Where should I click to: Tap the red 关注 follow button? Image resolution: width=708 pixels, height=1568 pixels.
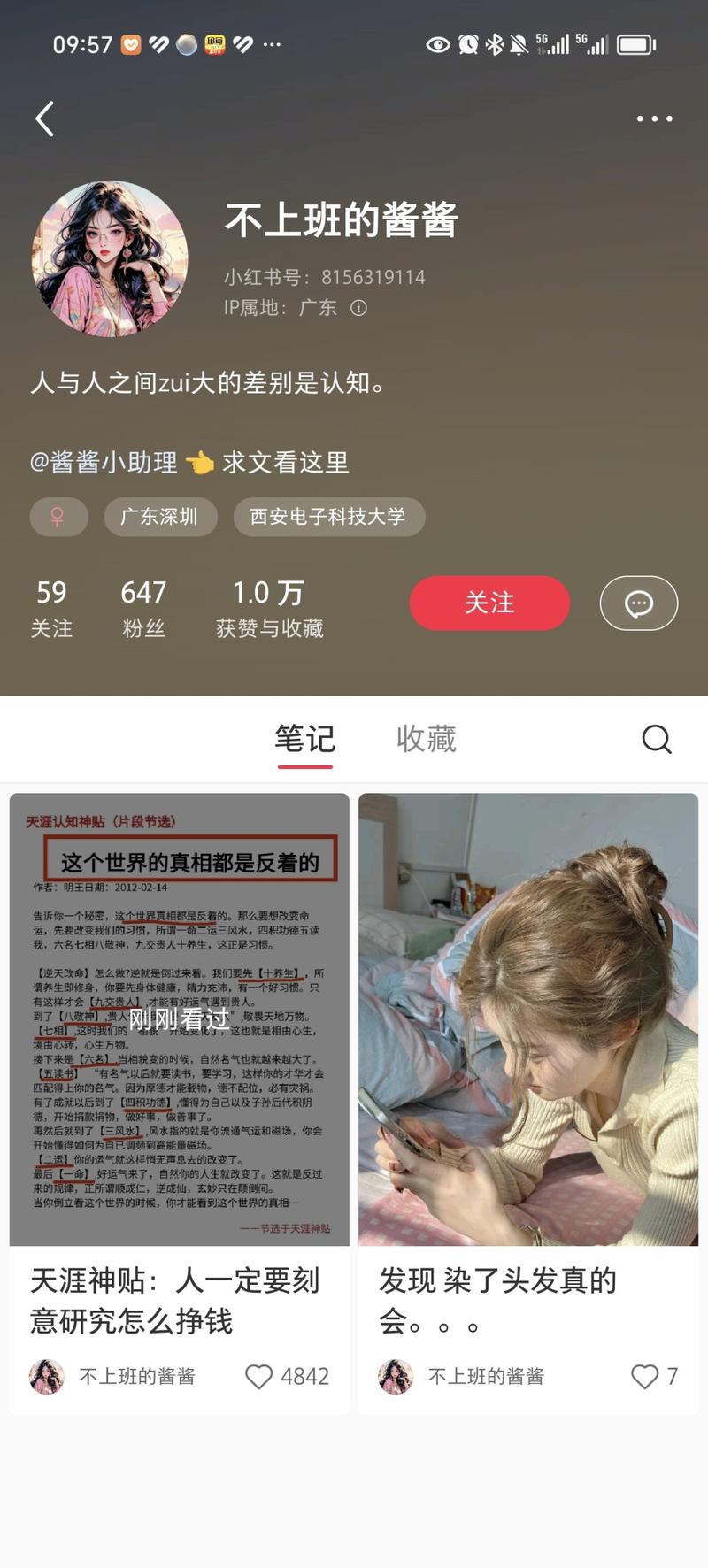tap(489, 603)
